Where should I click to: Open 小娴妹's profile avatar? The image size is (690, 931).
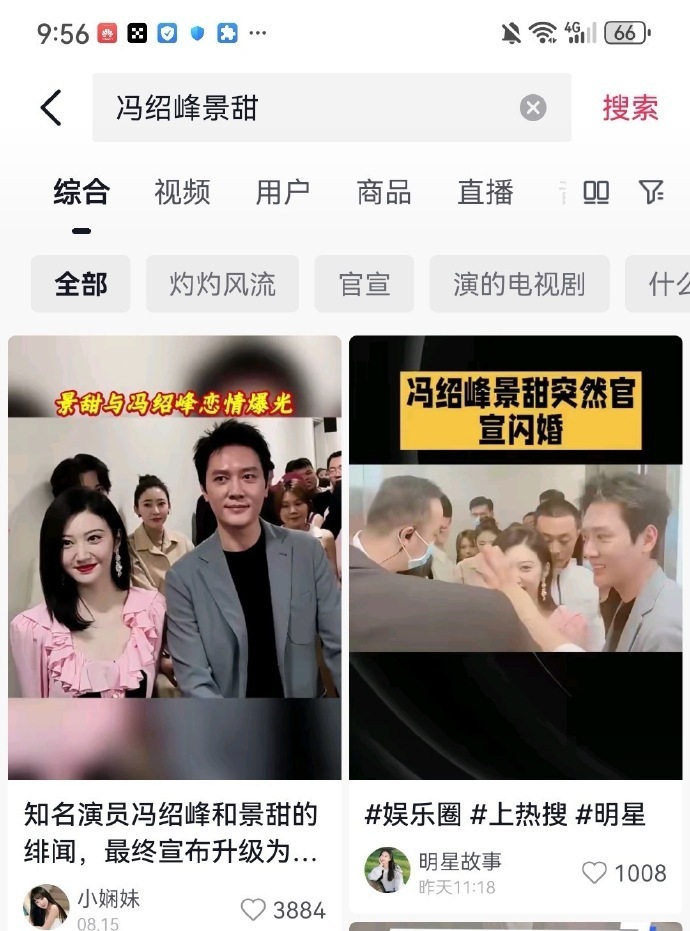(46, 906)
